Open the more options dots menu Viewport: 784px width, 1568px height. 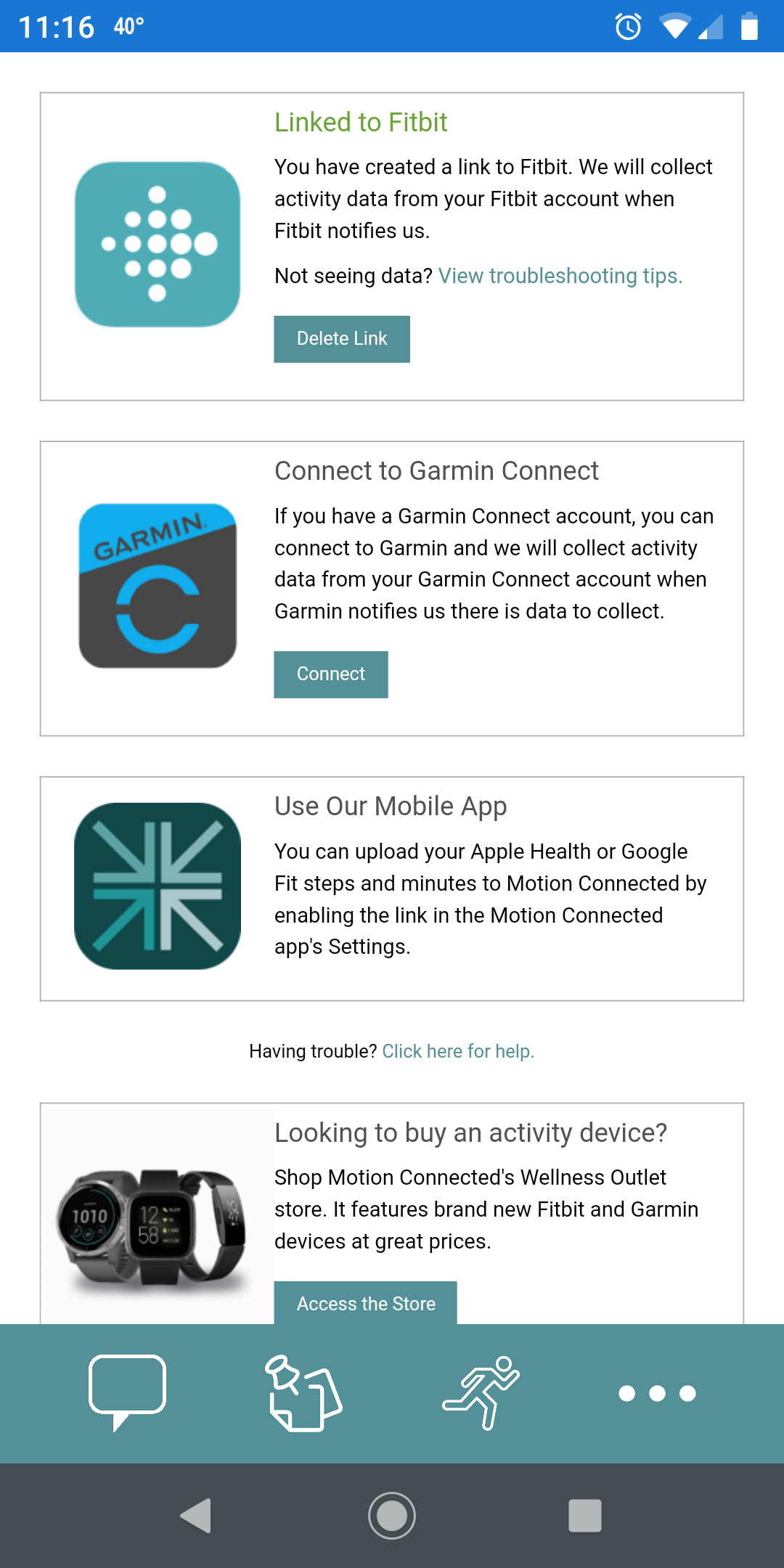pyautogui.click(x=657, y=1393)
